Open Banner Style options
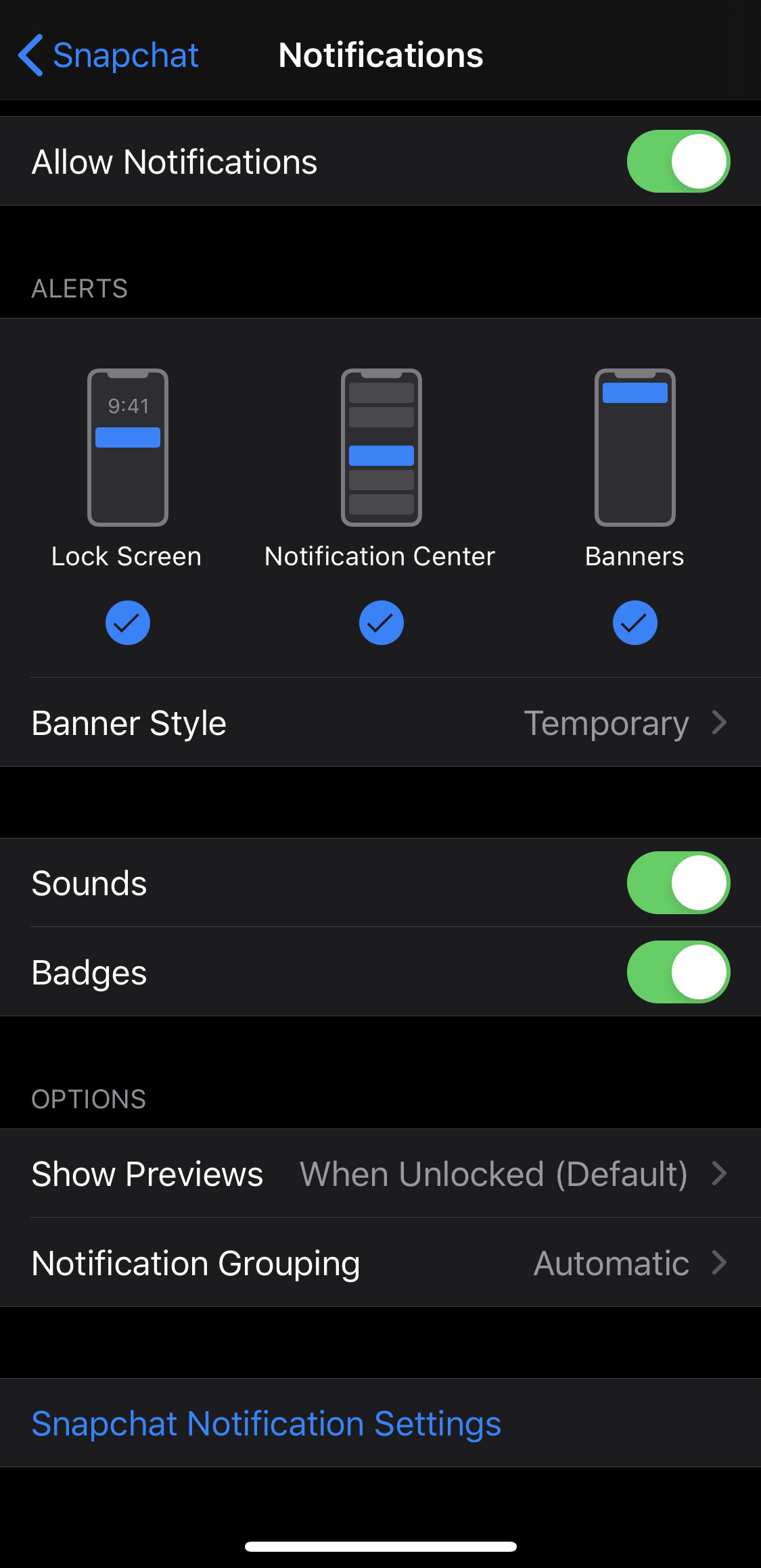 click(380, 723)
